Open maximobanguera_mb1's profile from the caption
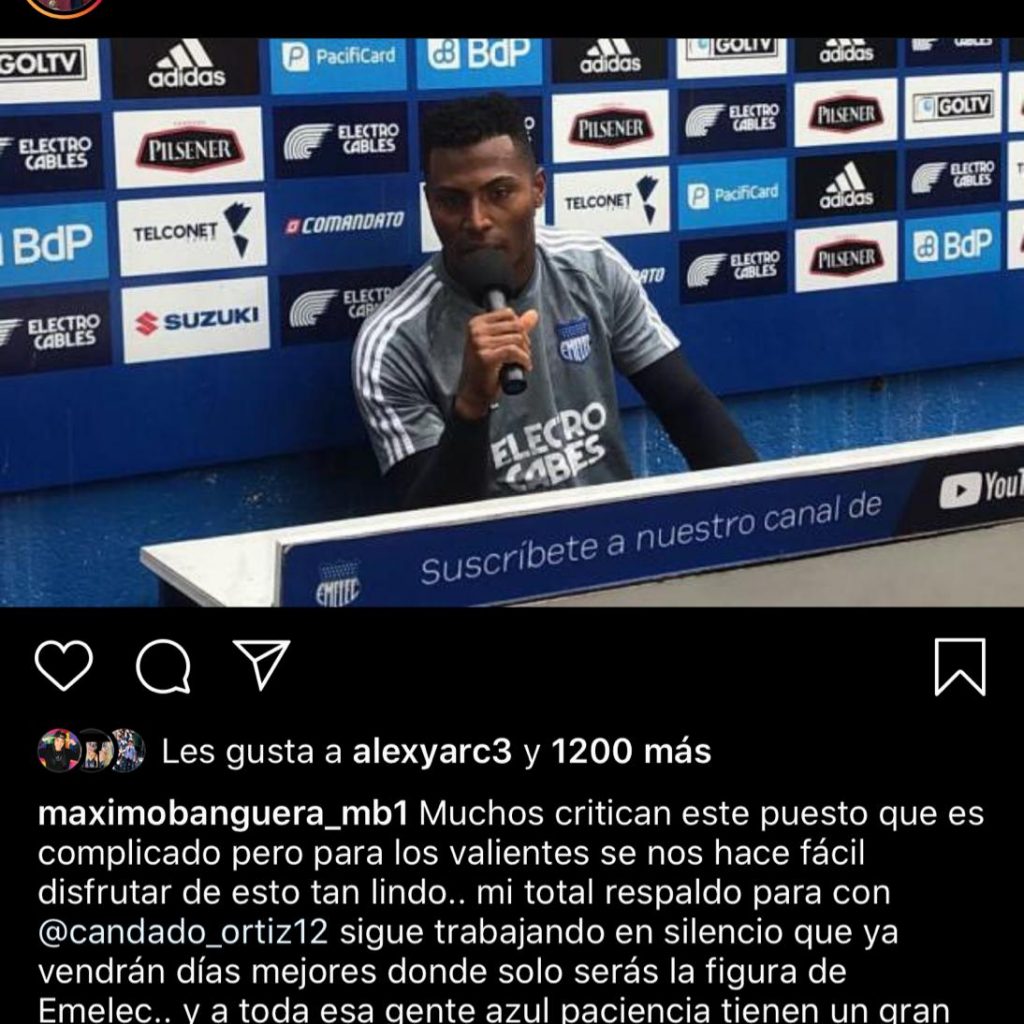 223,813
